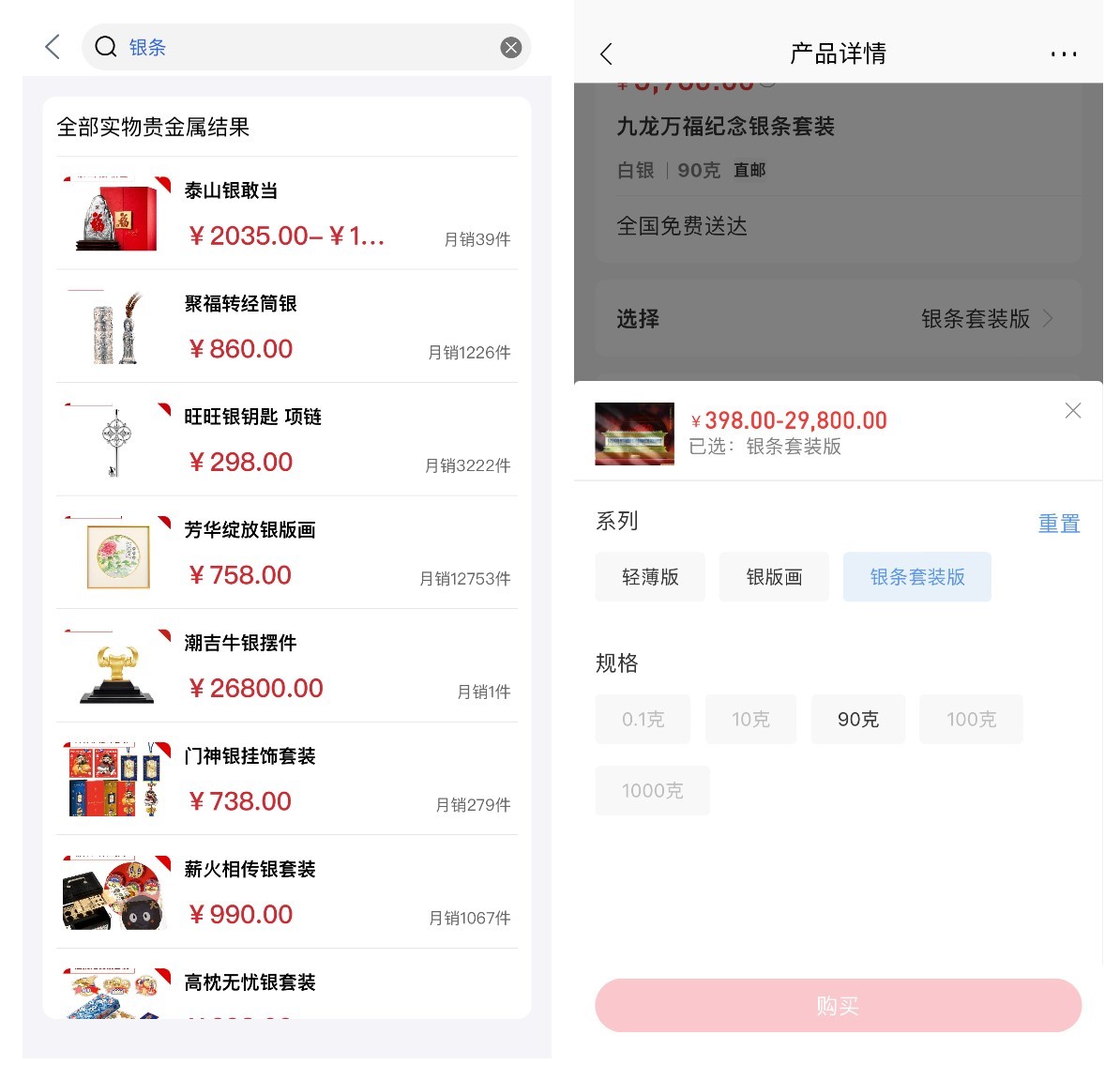Reset the selected series with 重置
This screenshot has height=1080, width=1120.
tap(1058, 524)
